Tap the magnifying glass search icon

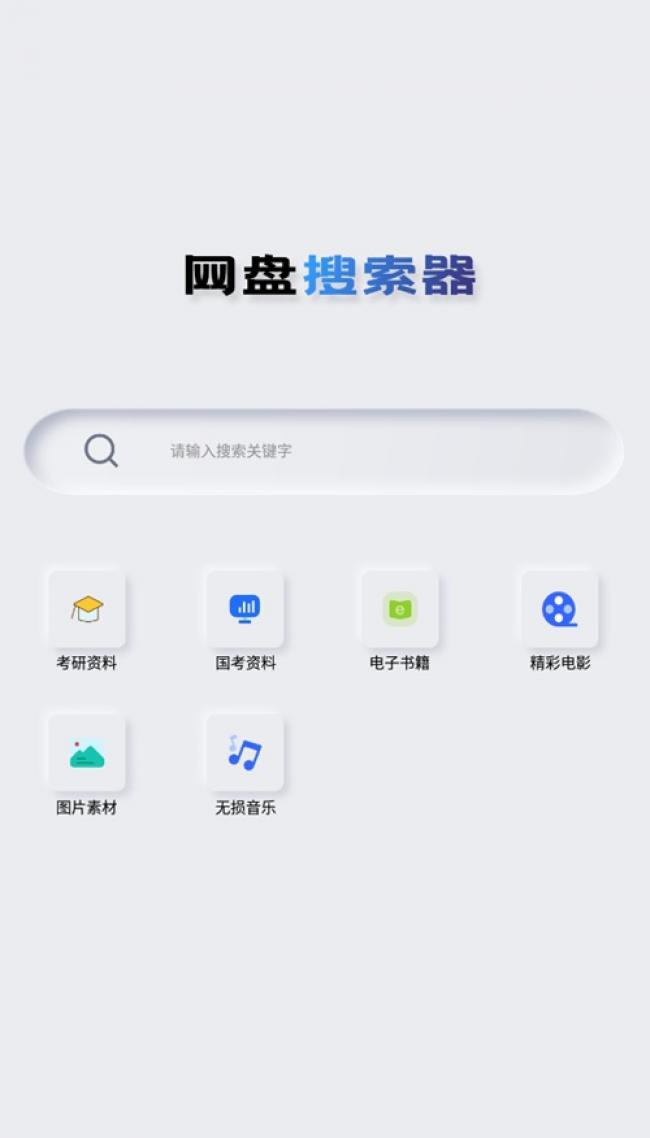101,451
